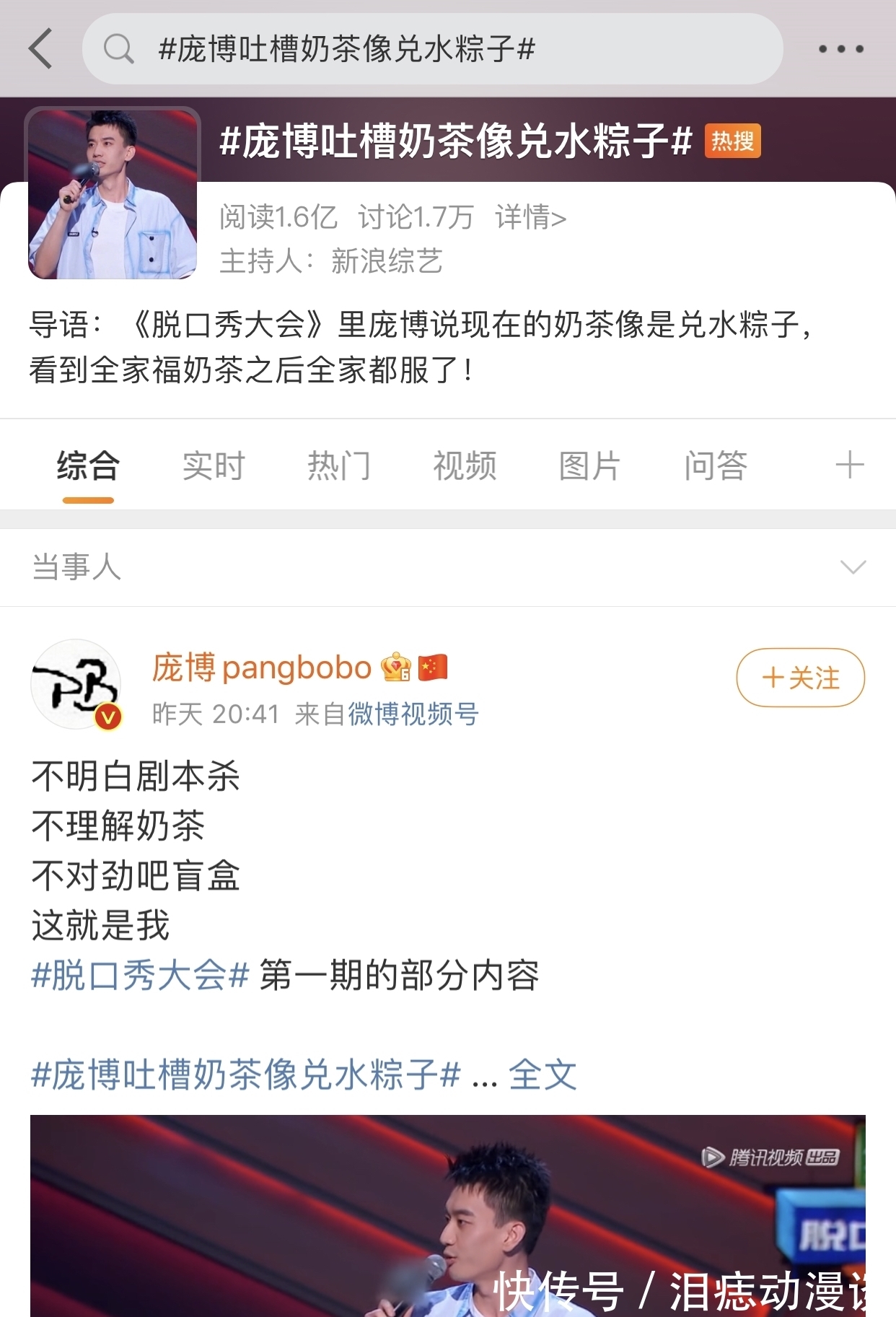Image resolution: width=896 pixels, height=1317 pixels.
Task: Open the three-dot more options menu
Action: [x=841, y=49]
